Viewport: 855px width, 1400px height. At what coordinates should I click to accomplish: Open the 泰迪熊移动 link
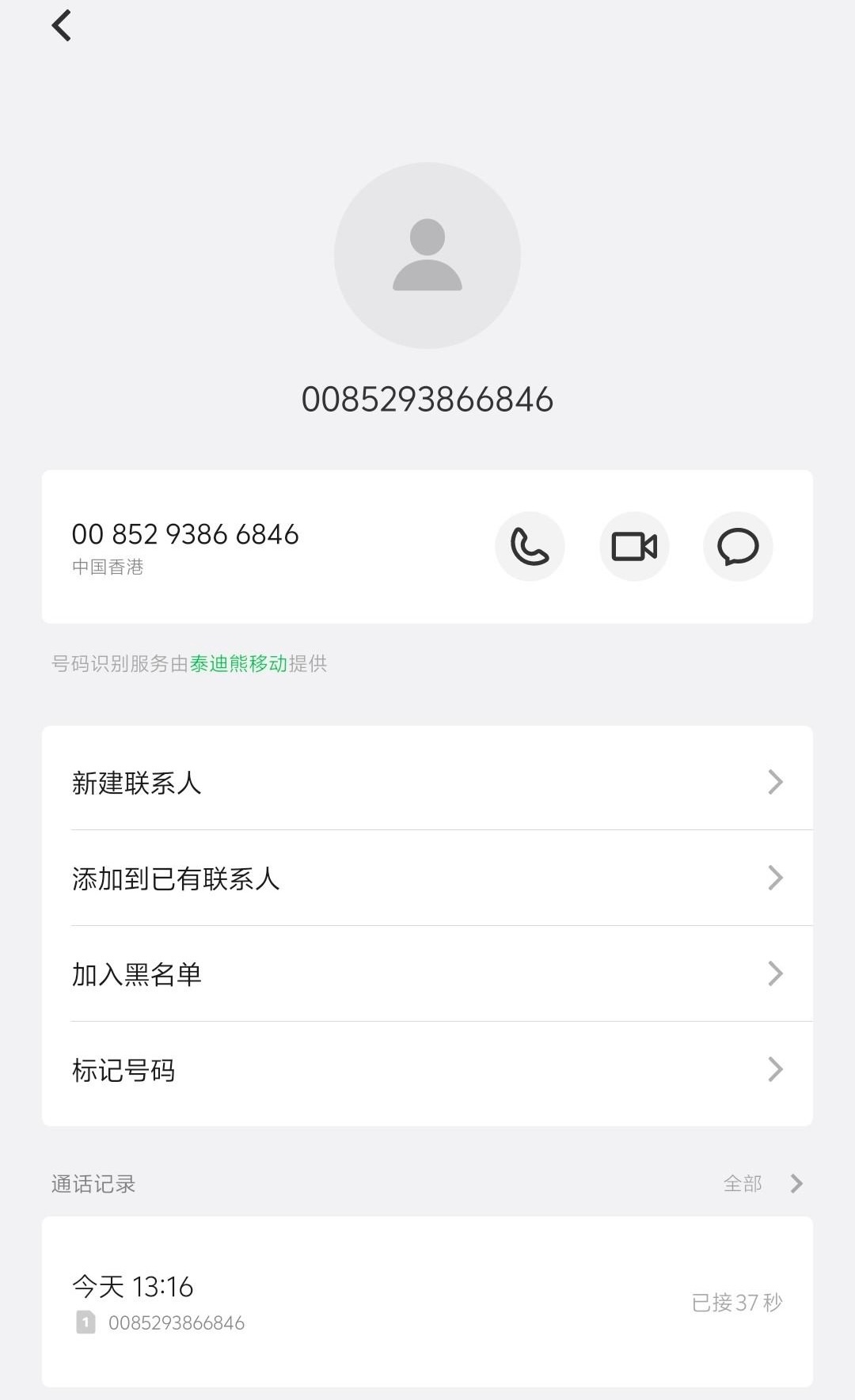pyautogui.click(x=238, y=663)
